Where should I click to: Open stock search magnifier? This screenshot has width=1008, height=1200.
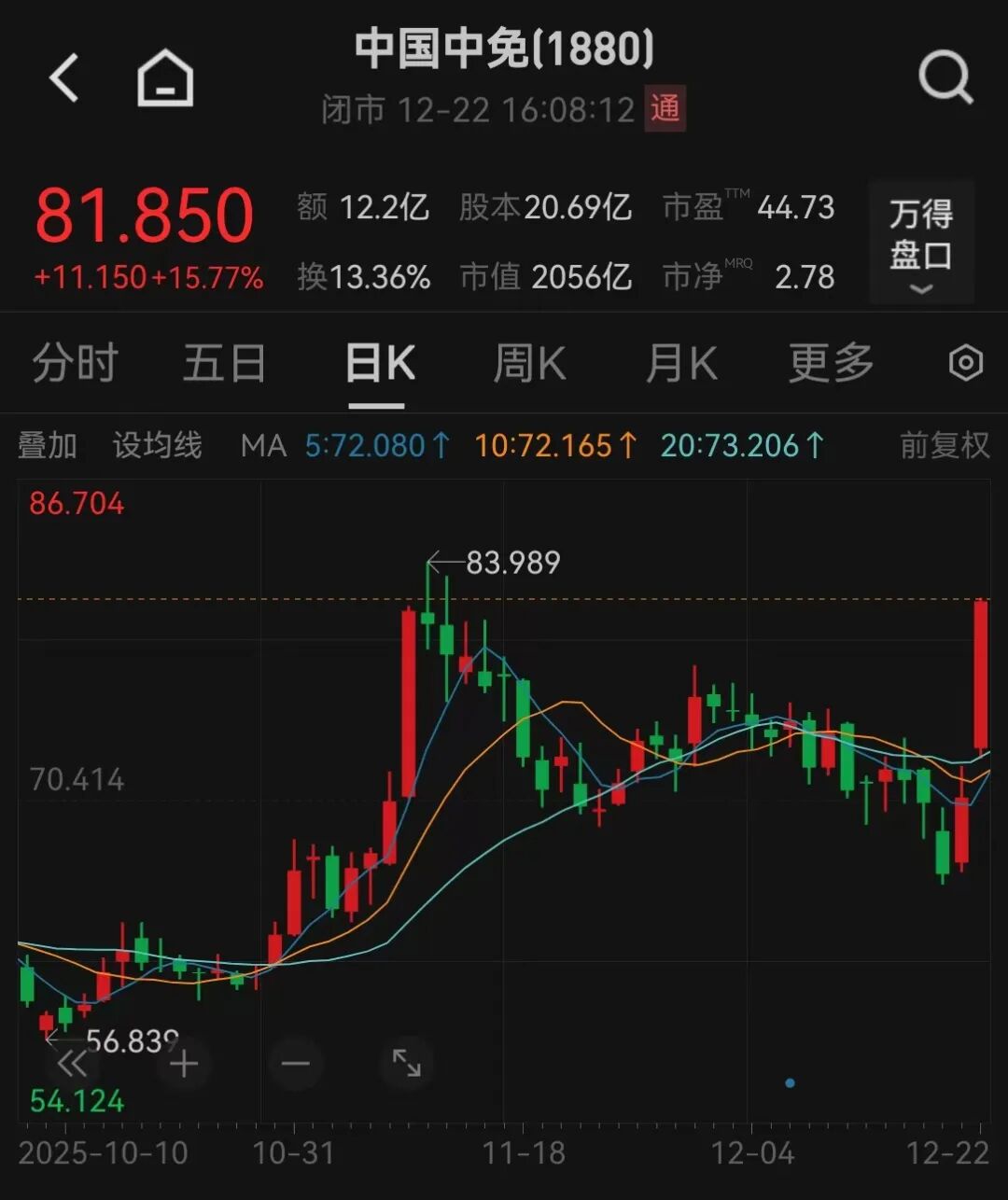click(x=945, y=78)
